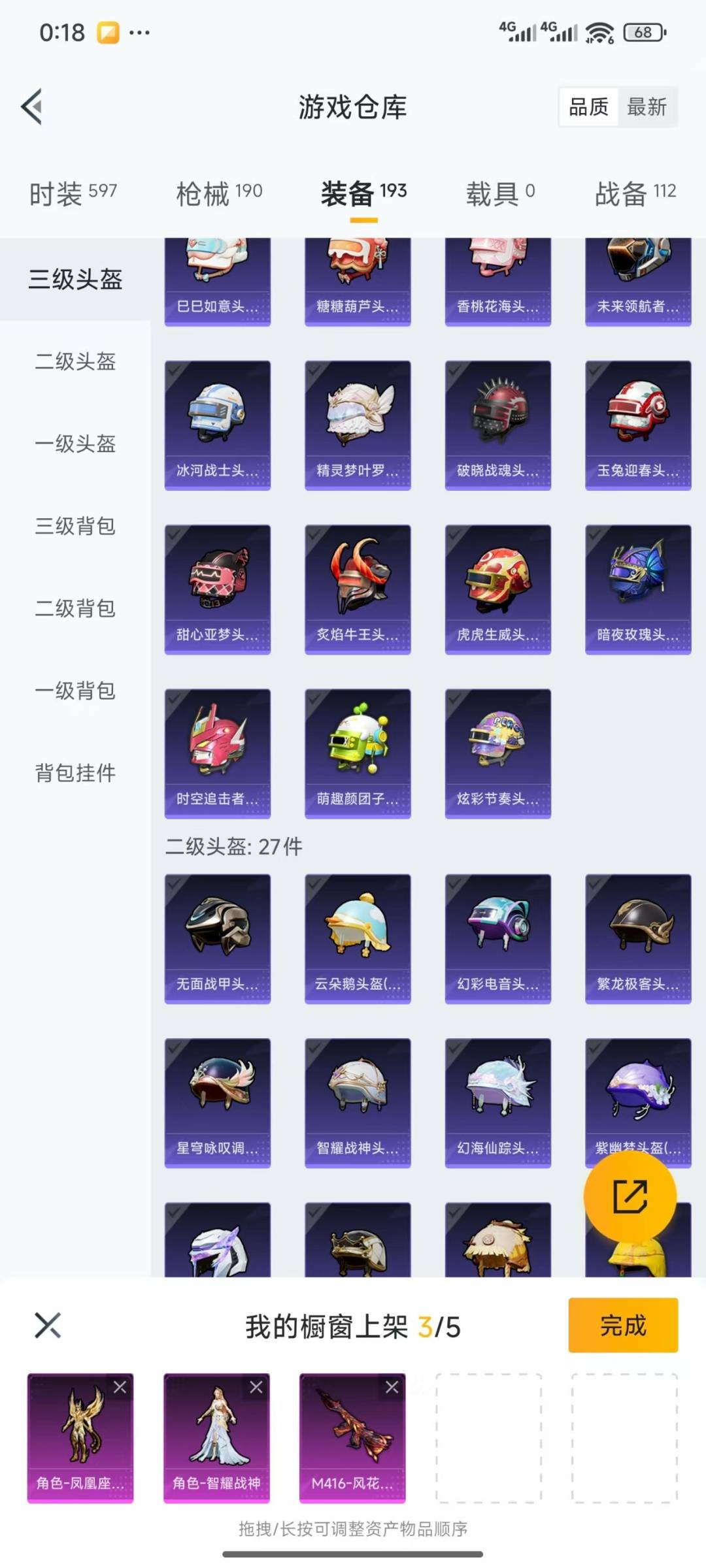
Task: Sort items by 品质
Action: point(588,106)
